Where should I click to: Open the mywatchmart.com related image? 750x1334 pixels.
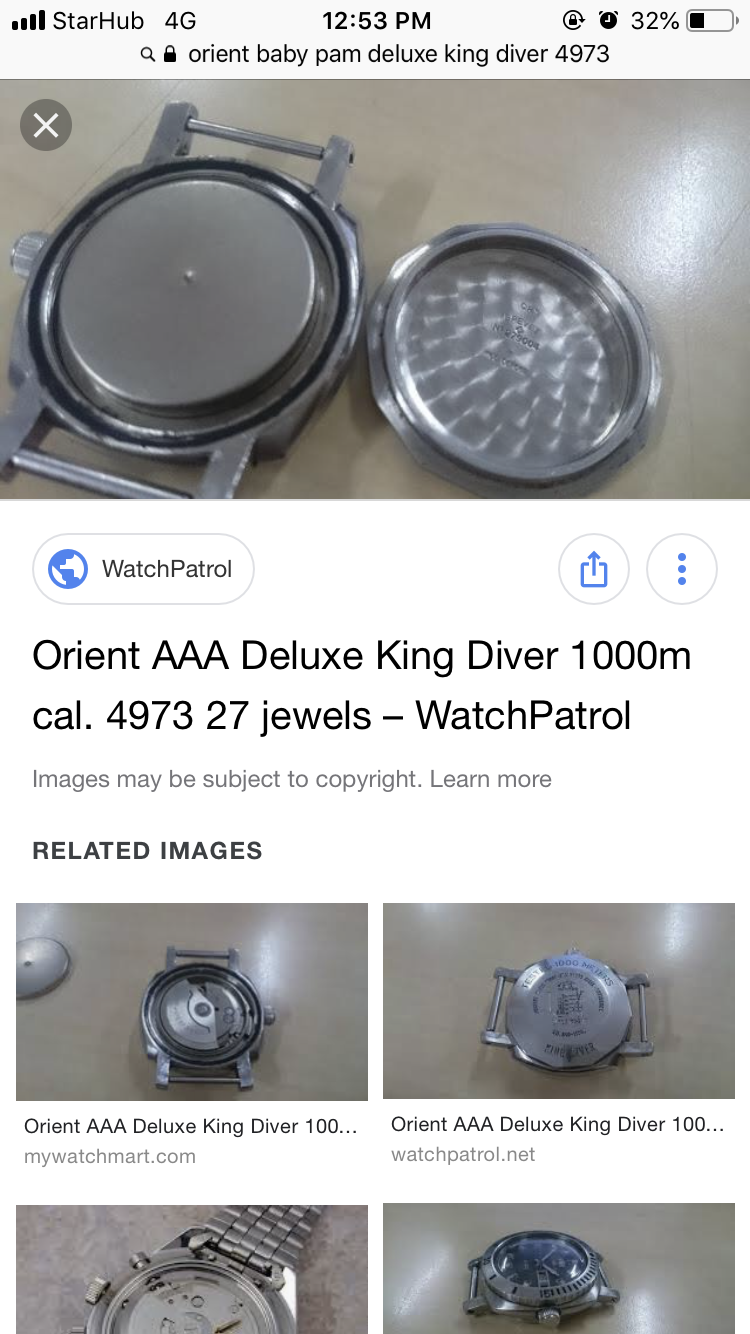[x=192, y=1001]
